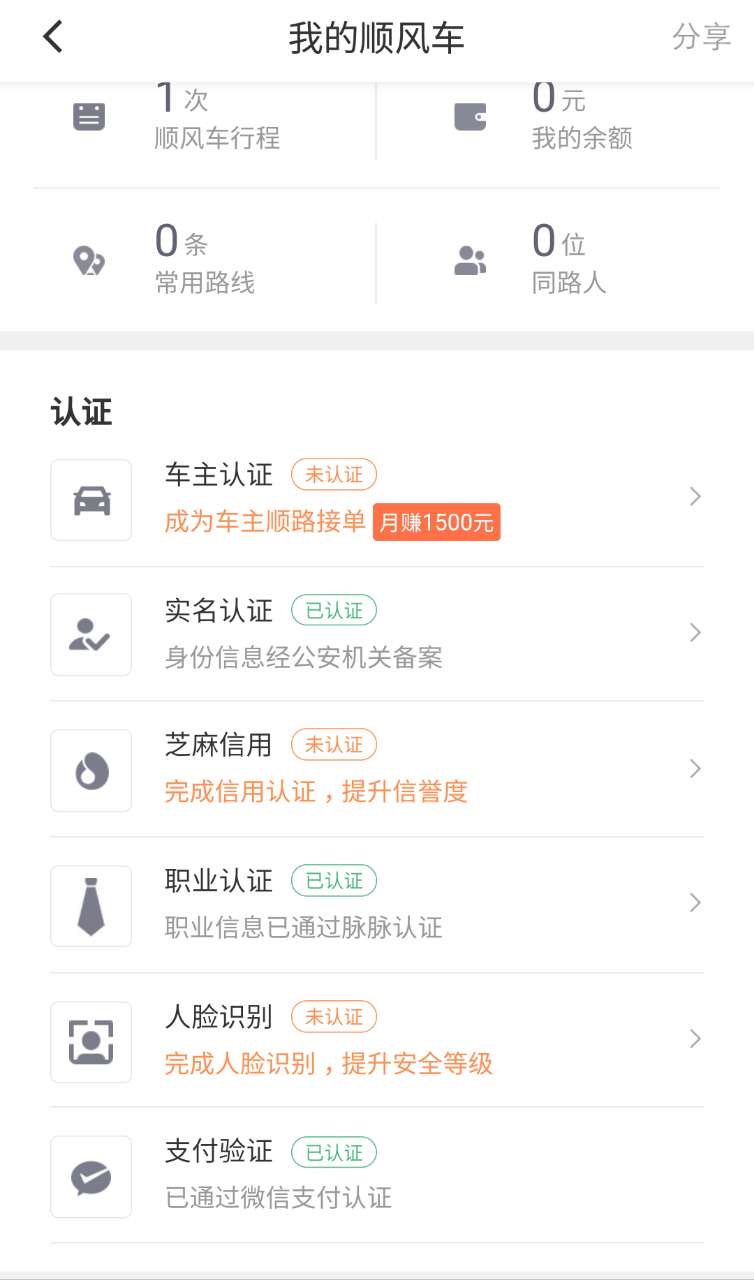754x1280 pixels.
Task: Go back using the top-left arrow
Action: (53, 38)
